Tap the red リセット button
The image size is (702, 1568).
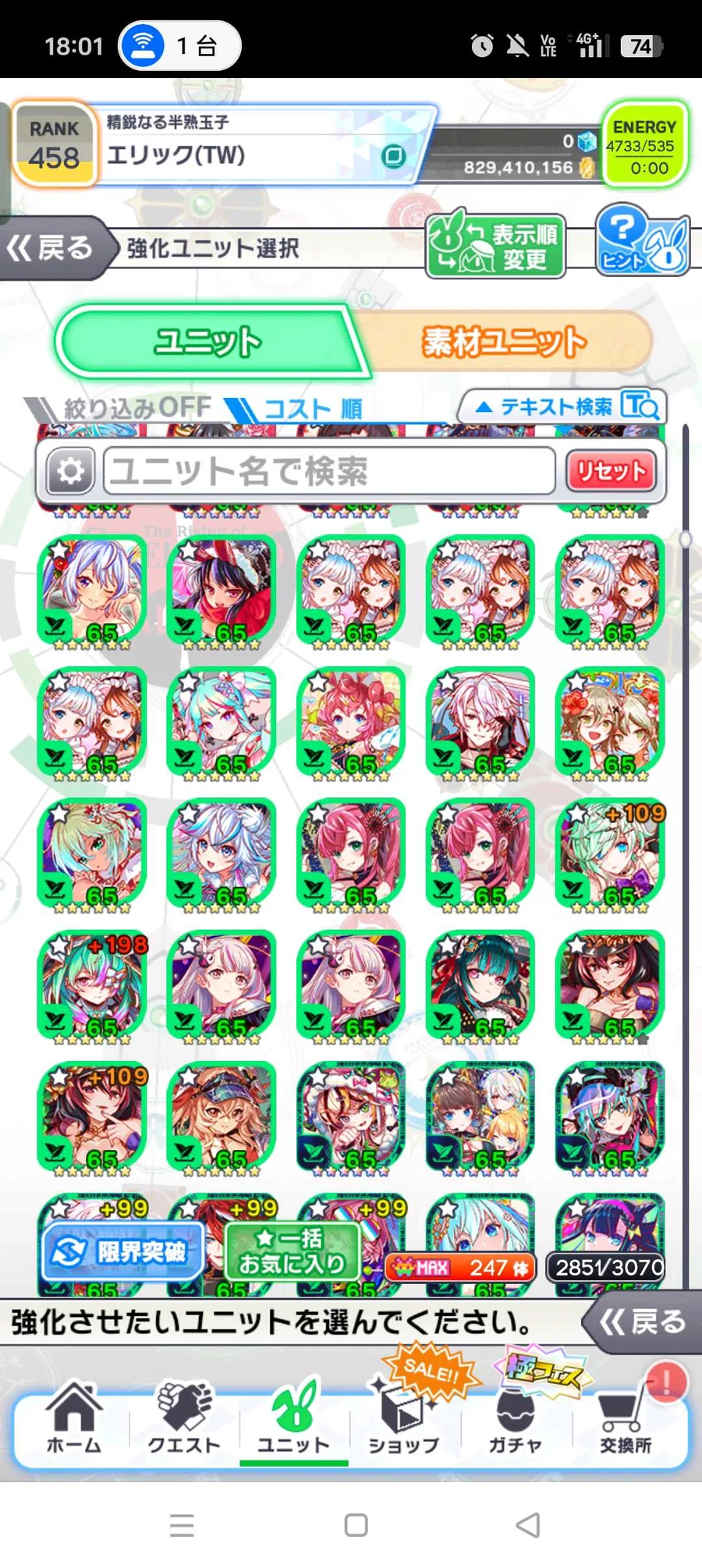tap(611, 471)
